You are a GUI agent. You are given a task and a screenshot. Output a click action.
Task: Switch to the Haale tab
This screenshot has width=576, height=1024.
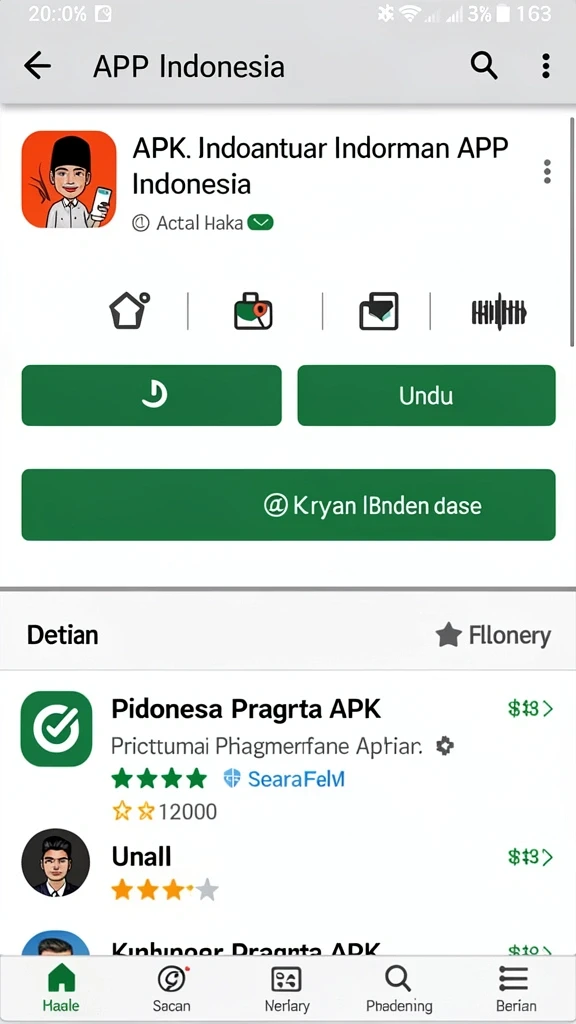61,989
